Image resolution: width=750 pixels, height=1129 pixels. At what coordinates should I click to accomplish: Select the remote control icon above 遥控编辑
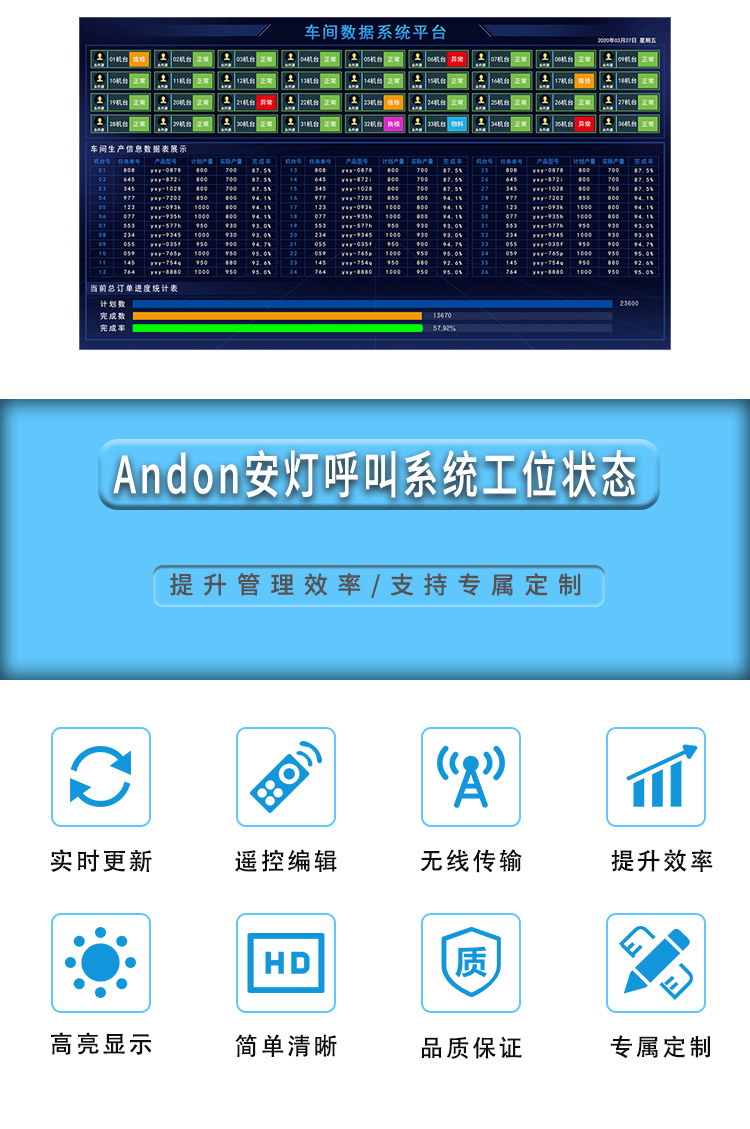285,777
